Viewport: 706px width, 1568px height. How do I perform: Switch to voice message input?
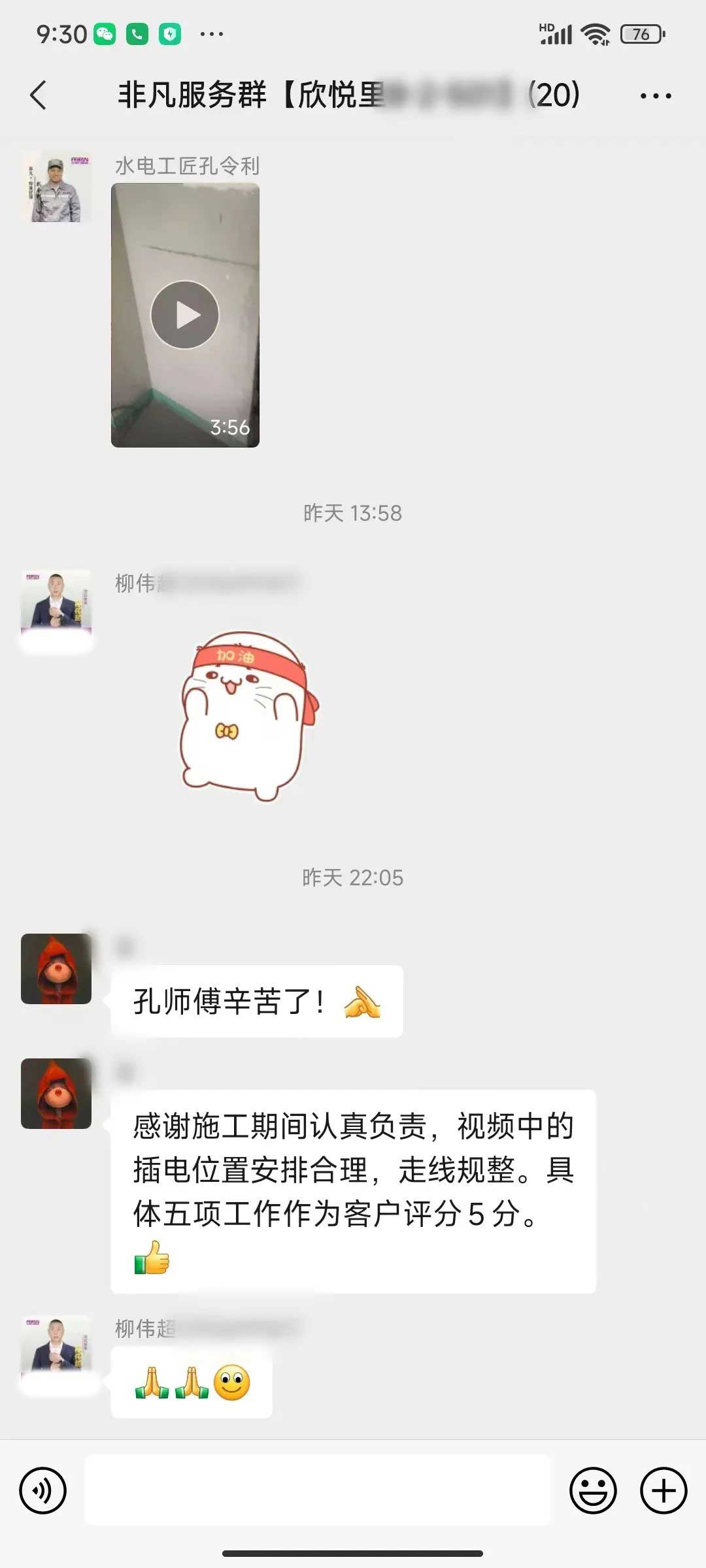43,1491
